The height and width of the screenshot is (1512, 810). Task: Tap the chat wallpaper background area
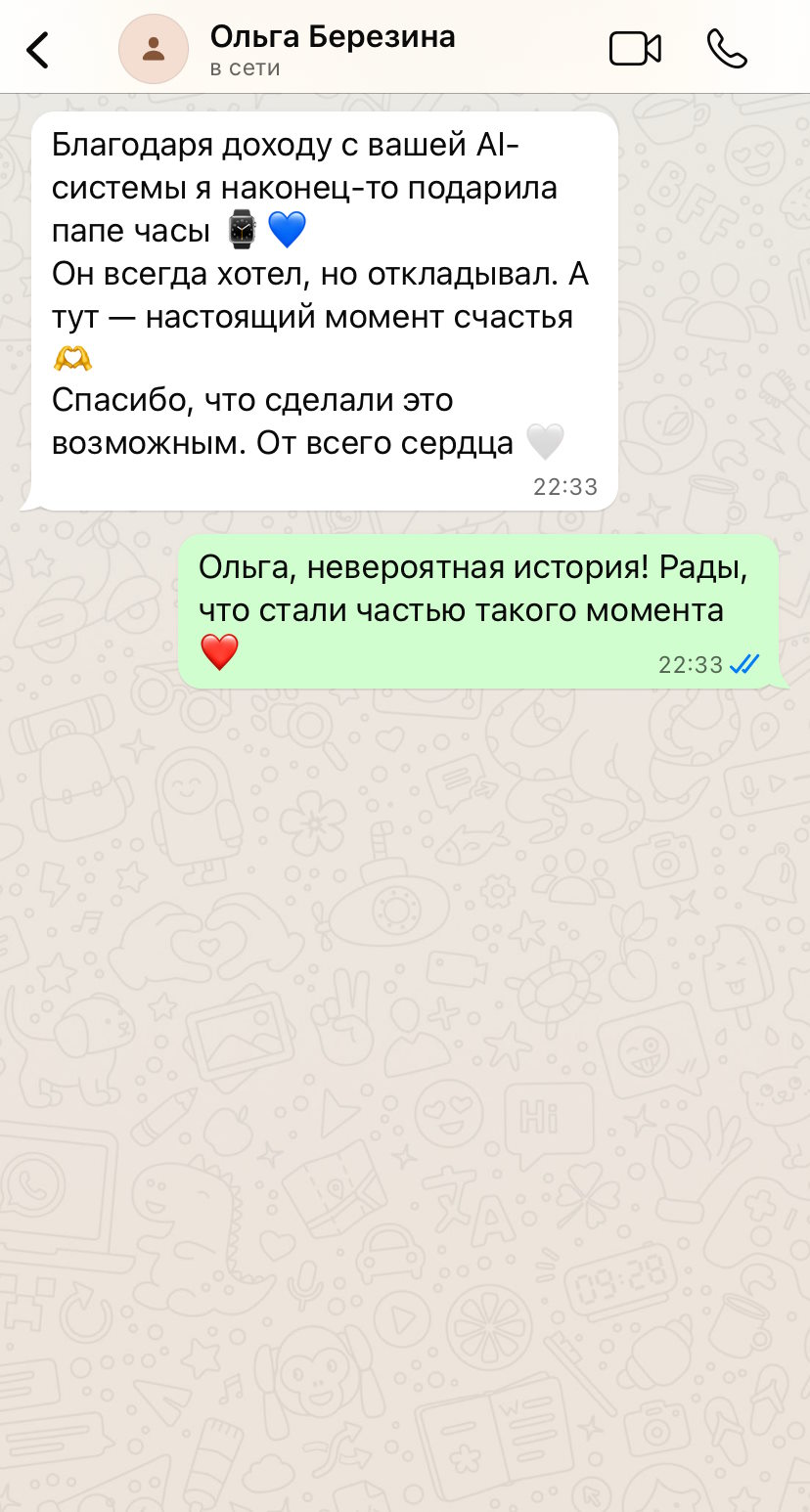click(405, 1076)
